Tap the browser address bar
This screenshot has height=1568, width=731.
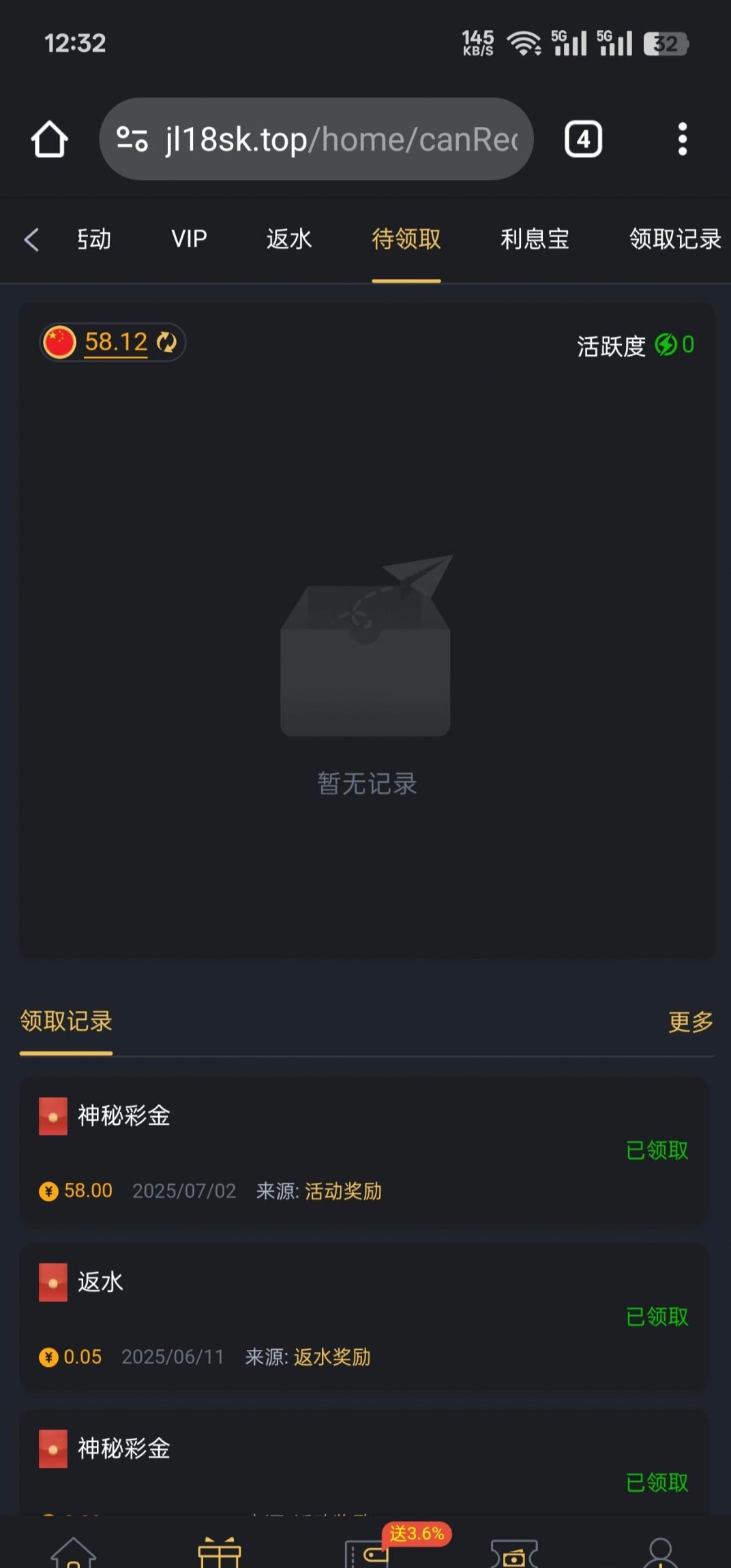(x=316, y=140)
